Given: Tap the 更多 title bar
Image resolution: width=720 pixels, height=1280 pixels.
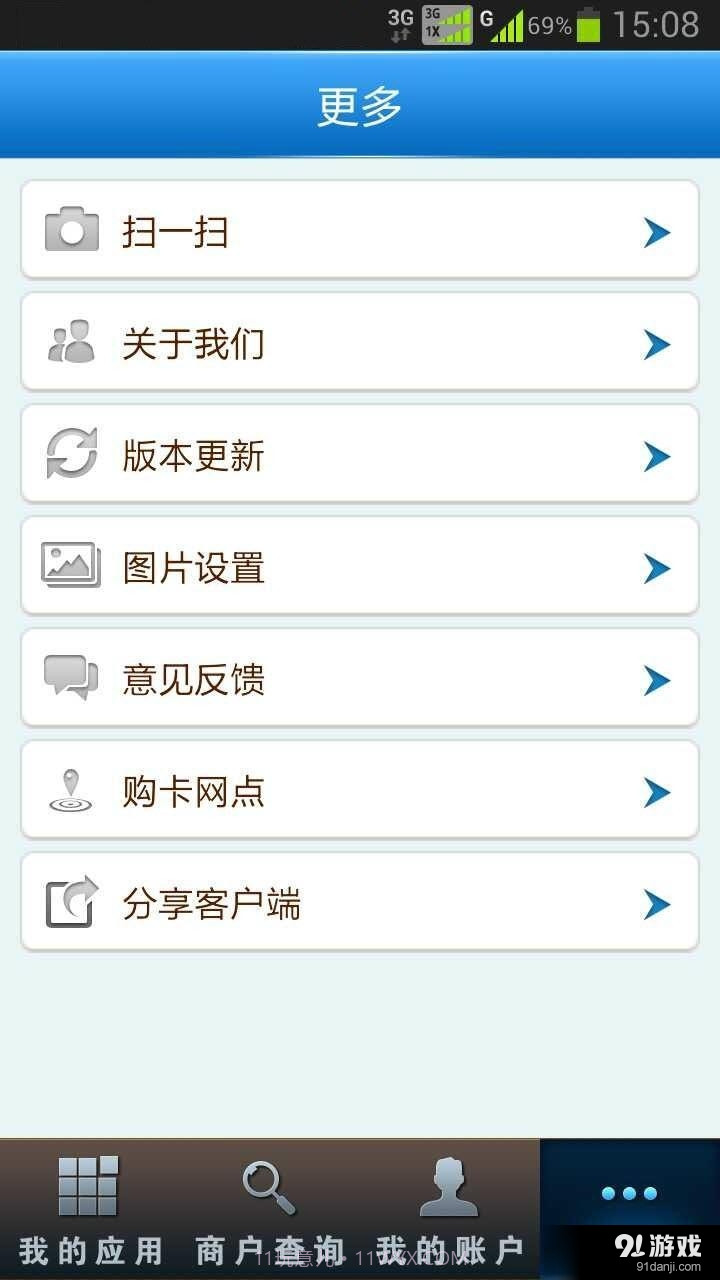Looking at the screenshot, I should pyautogui.click(x=360, y=104).
